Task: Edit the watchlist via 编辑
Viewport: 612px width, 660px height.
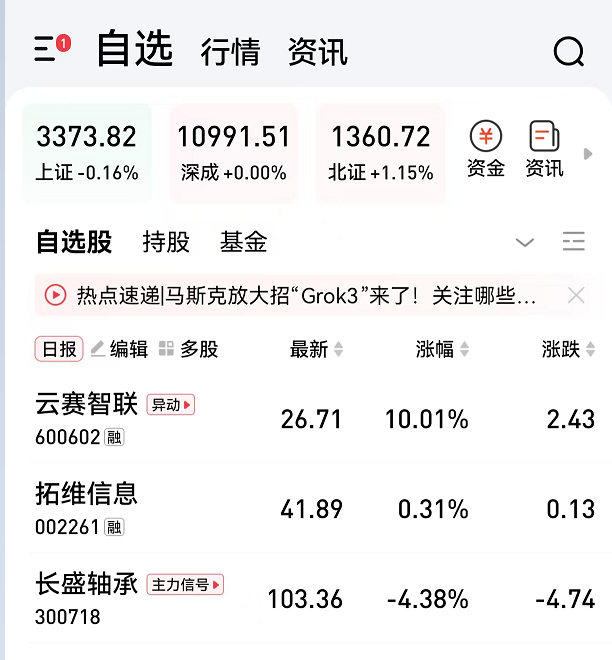Action: click(x=120, y=349)
